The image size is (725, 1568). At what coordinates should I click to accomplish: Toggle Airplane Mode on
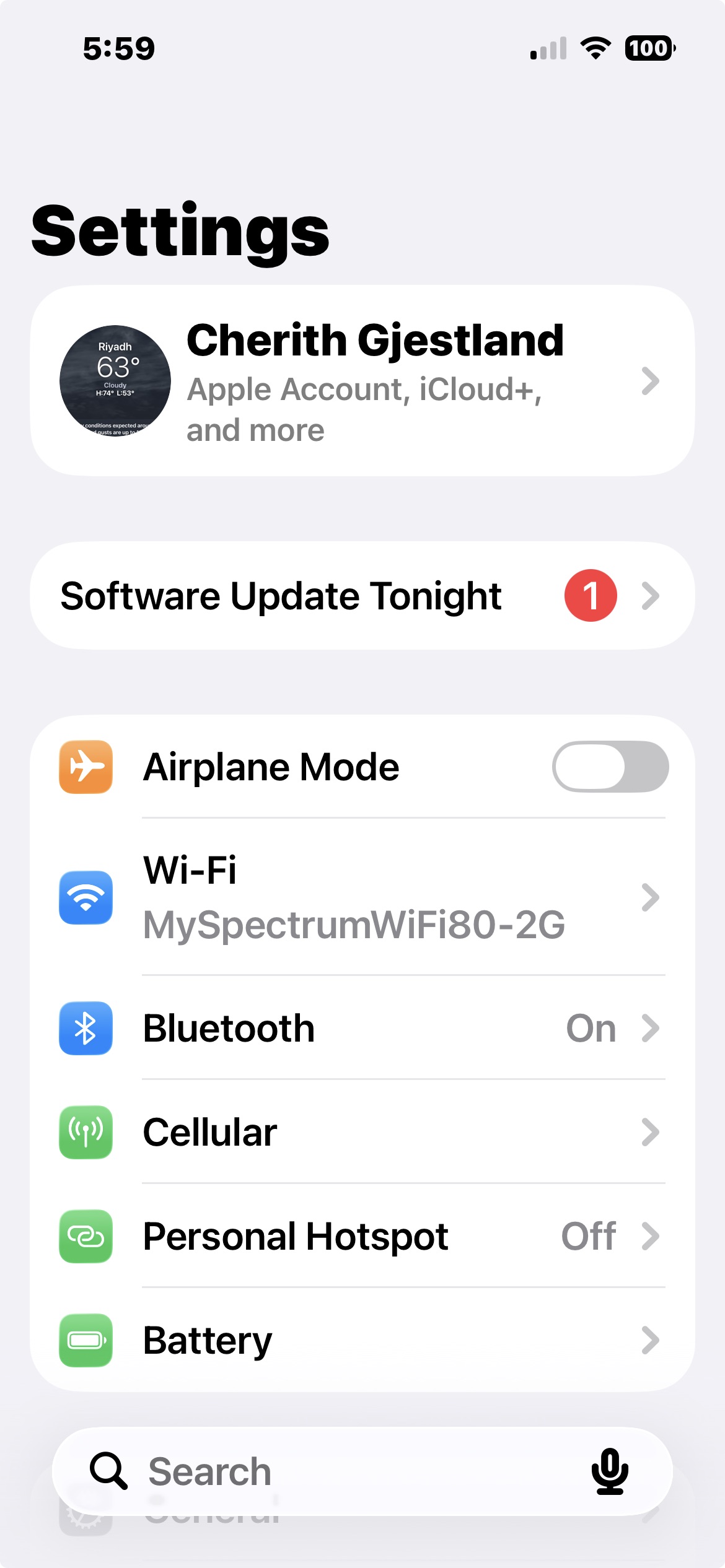pos(610,767)
